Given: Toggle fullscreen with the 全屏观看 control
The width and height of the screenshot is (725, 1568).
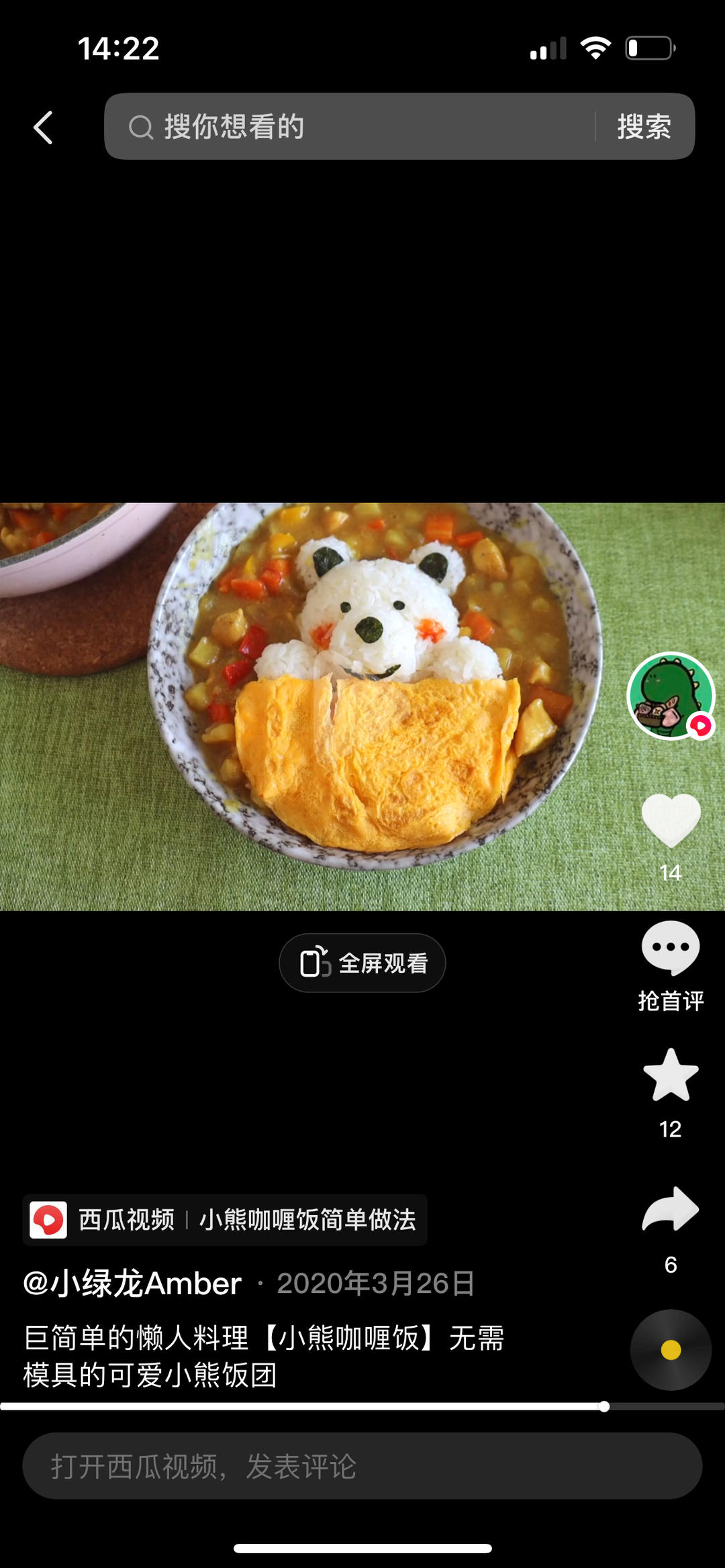Looking at the screenshot, I should [x=362, y=962].
